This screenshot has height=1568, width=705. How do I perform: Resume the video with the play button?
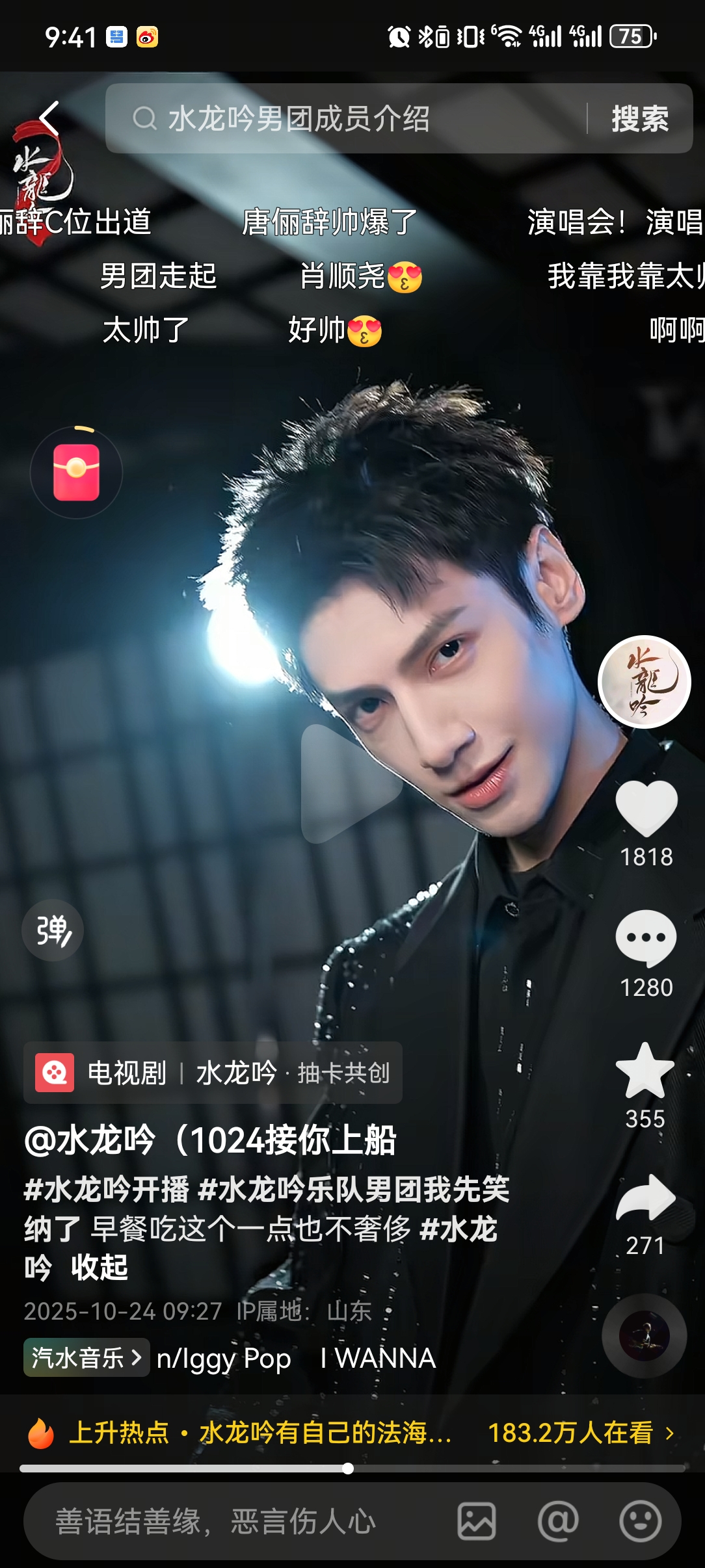tap(351, 783)
